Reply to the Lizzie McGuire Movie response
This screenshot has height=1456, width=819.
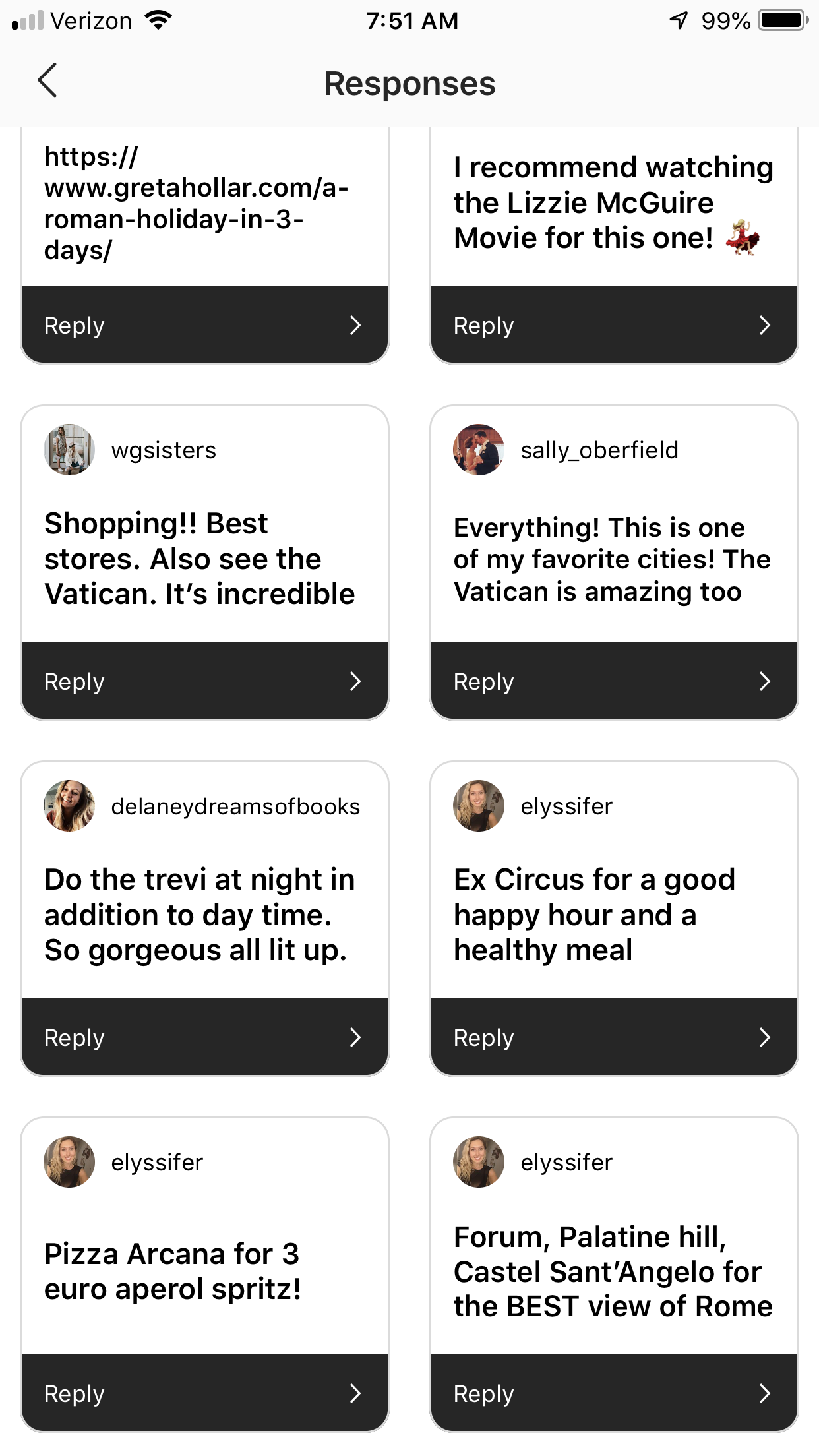point(614,325)
